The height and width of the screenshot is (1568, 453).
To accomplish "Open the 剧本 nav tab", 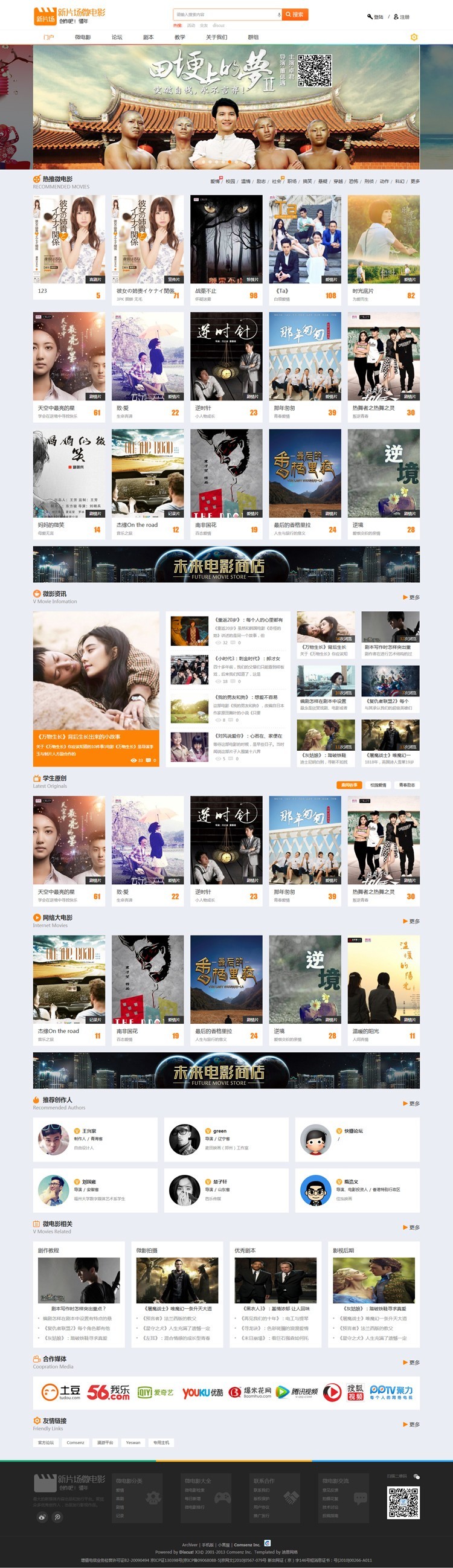I will click(x=148, y=37).
